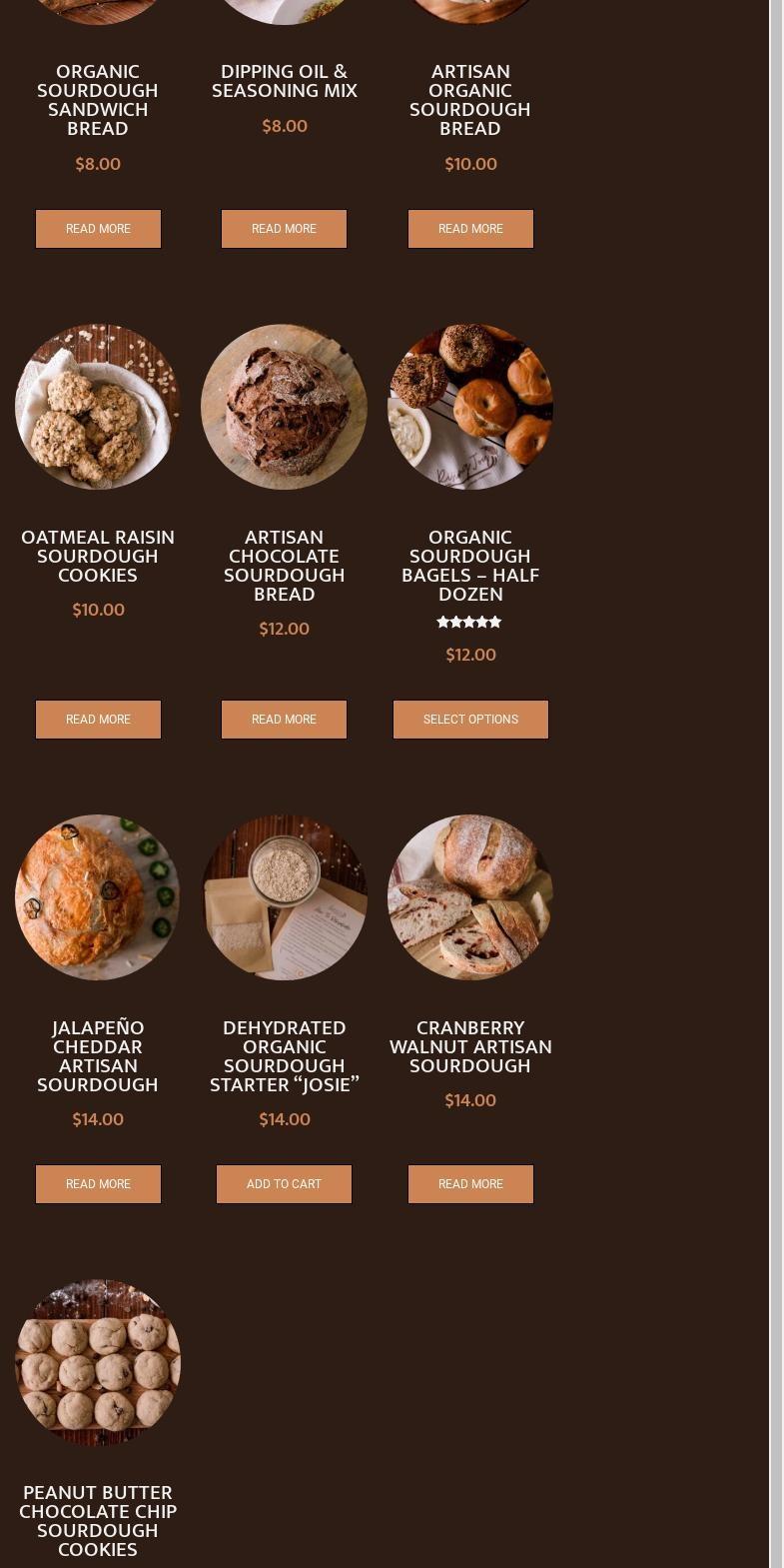Tap Read More under Artisan Chocolate Sourdough Bread

pyautogui.click(x=284, y=720)
